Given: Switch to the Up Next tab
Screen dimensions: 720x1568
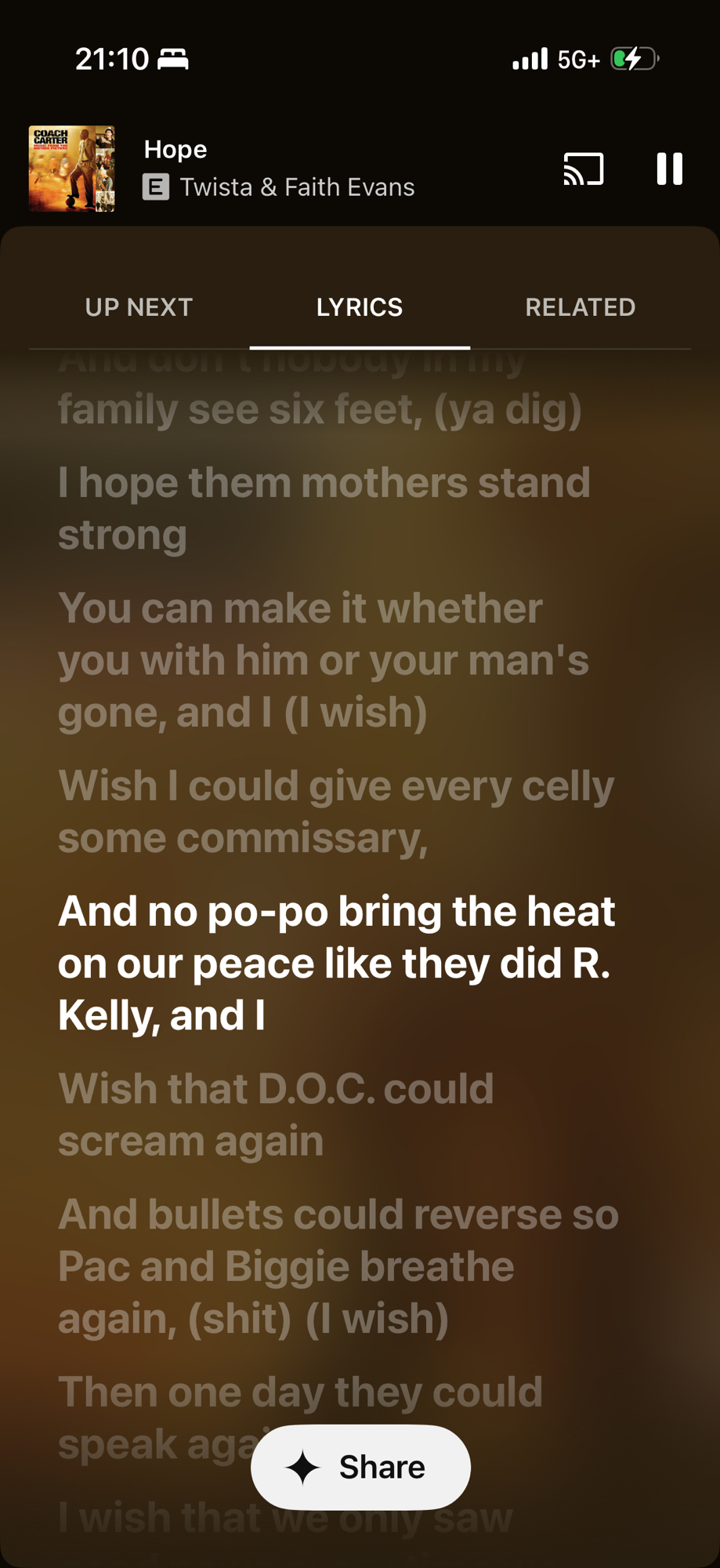Looking at the screenshot, I should pos(139,307).
